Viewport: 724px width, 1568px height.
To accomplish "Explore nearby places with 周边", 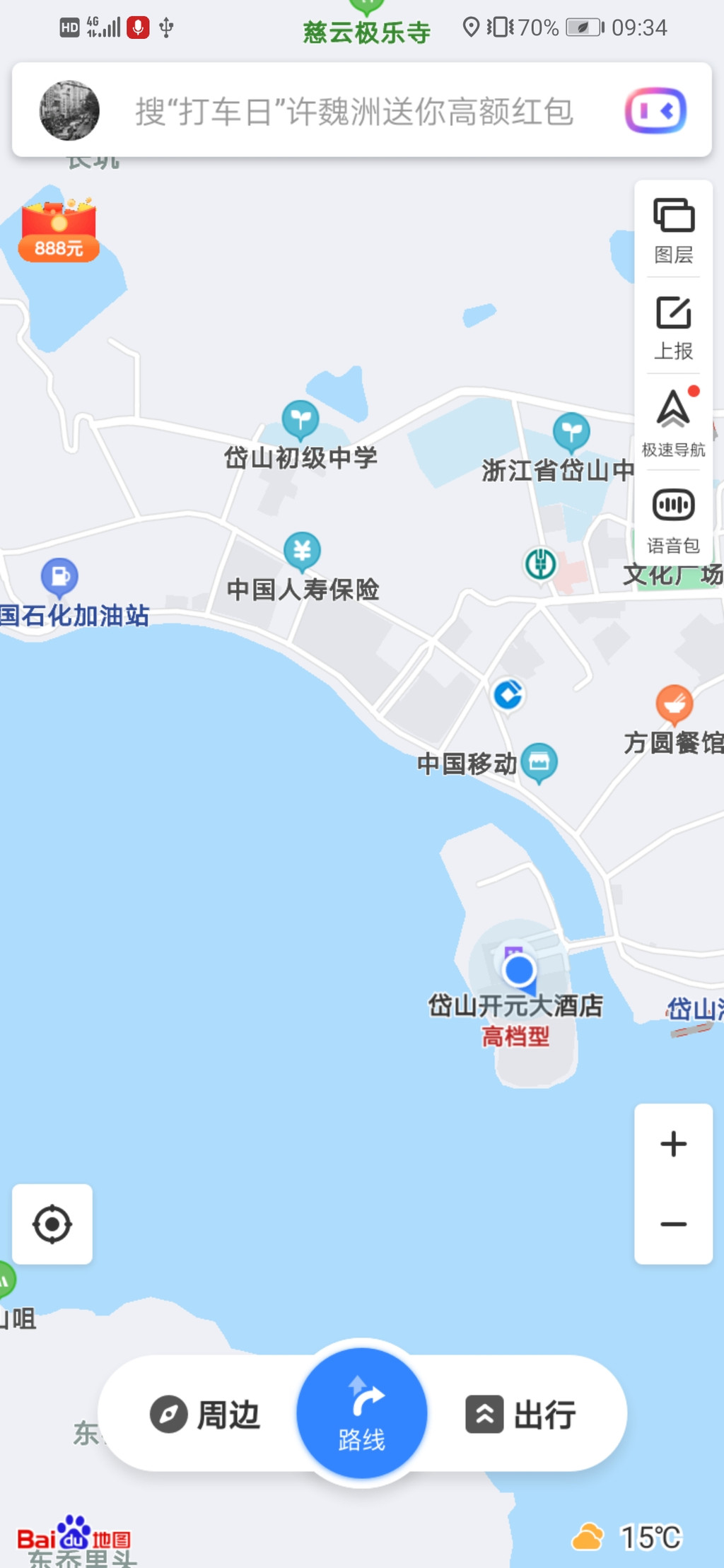I will tap(205, 1415).
